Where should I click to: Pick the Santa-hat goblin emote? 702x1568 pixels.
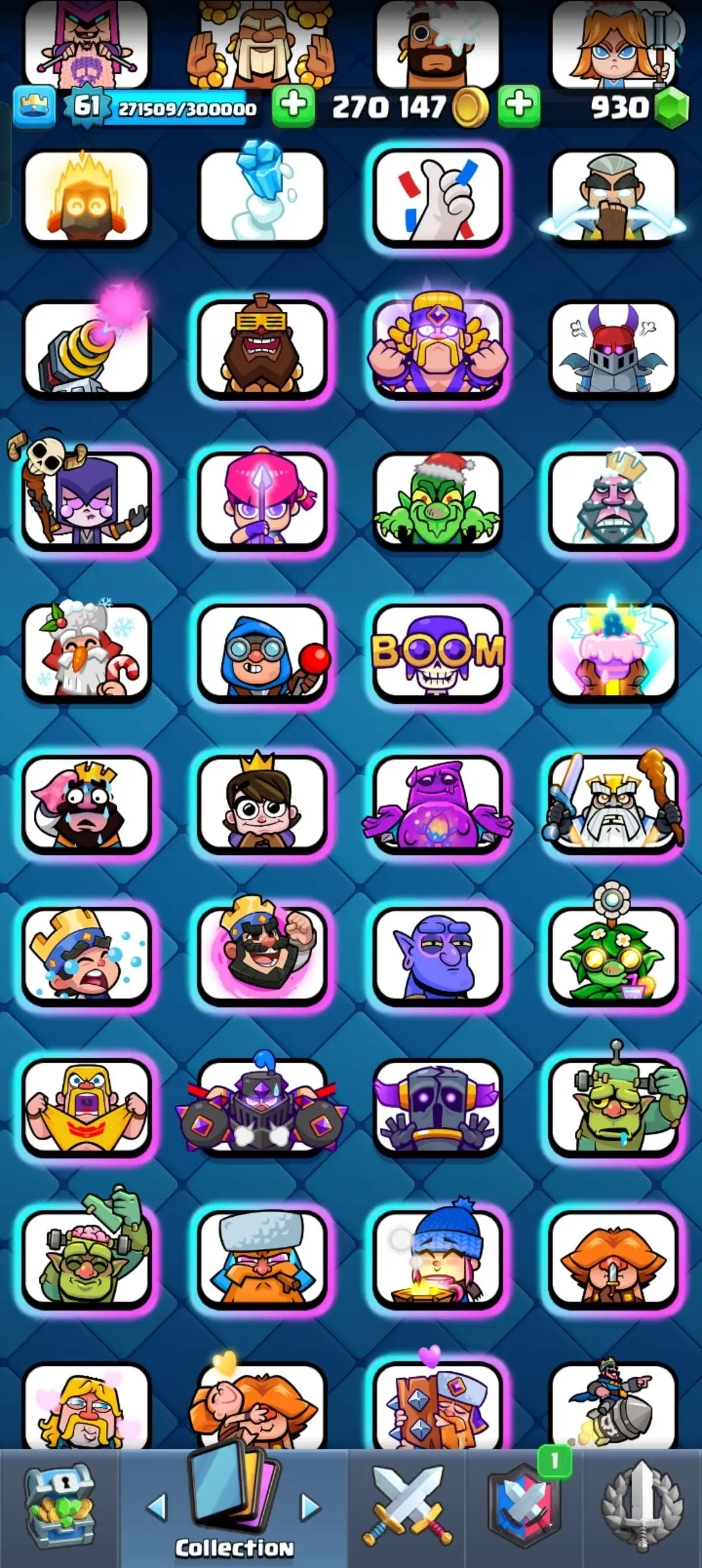(x=437, y=501)
